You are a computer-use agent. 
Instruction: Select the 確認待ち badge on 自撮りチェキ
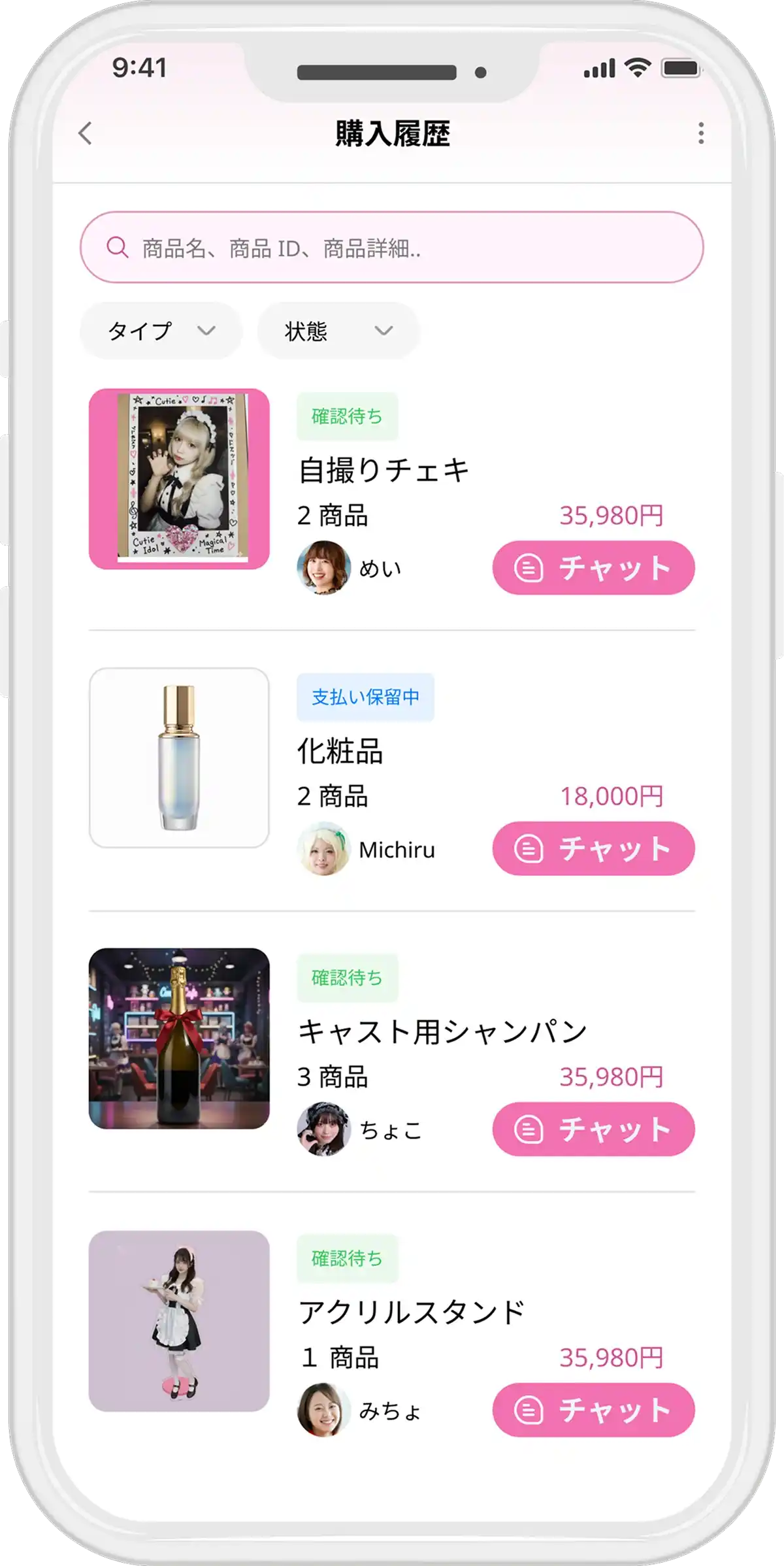pos(347,416)
